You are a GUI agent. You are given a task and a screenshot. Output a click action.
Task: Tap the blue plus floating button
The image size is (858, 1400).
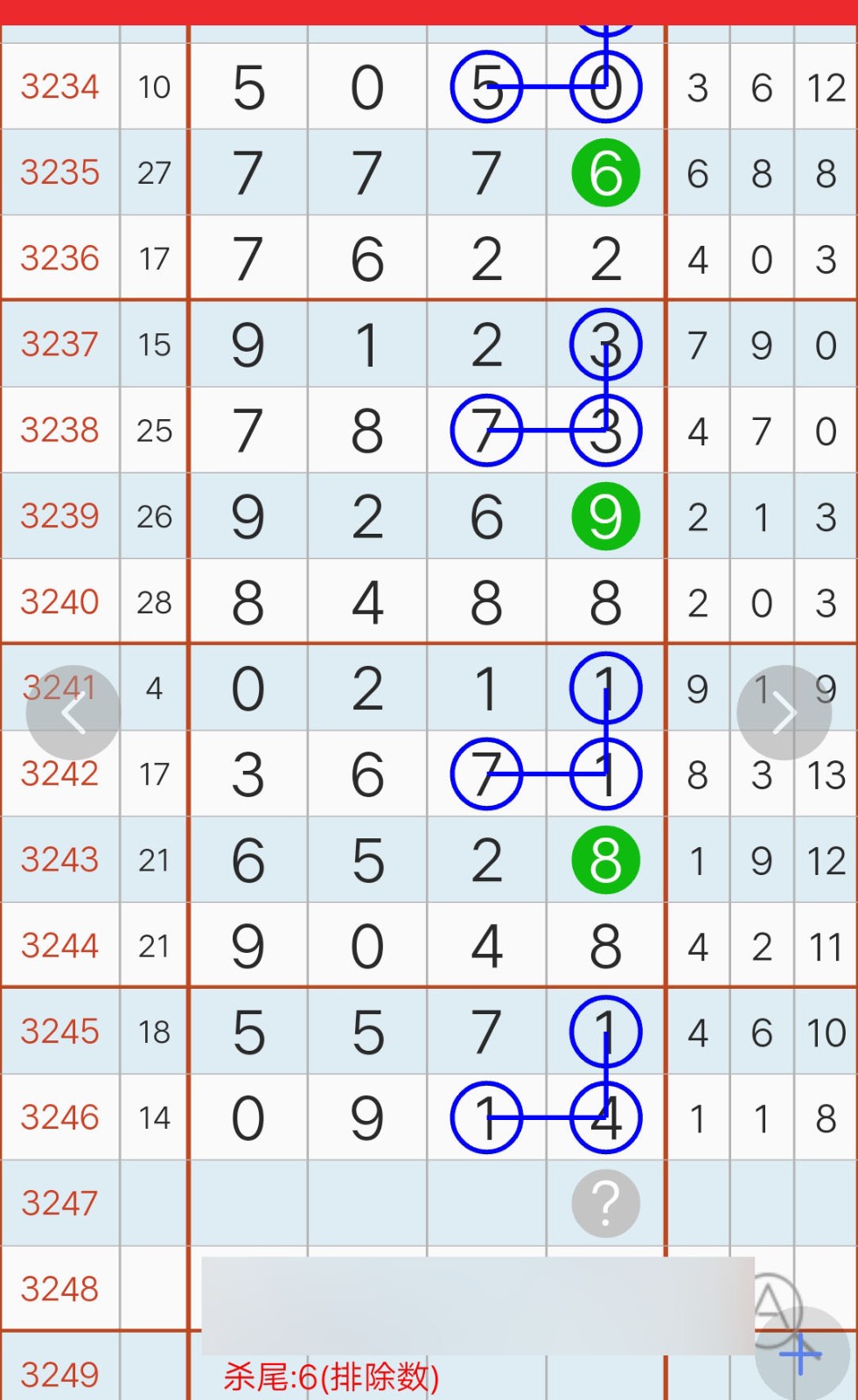tap(801, 1354)
